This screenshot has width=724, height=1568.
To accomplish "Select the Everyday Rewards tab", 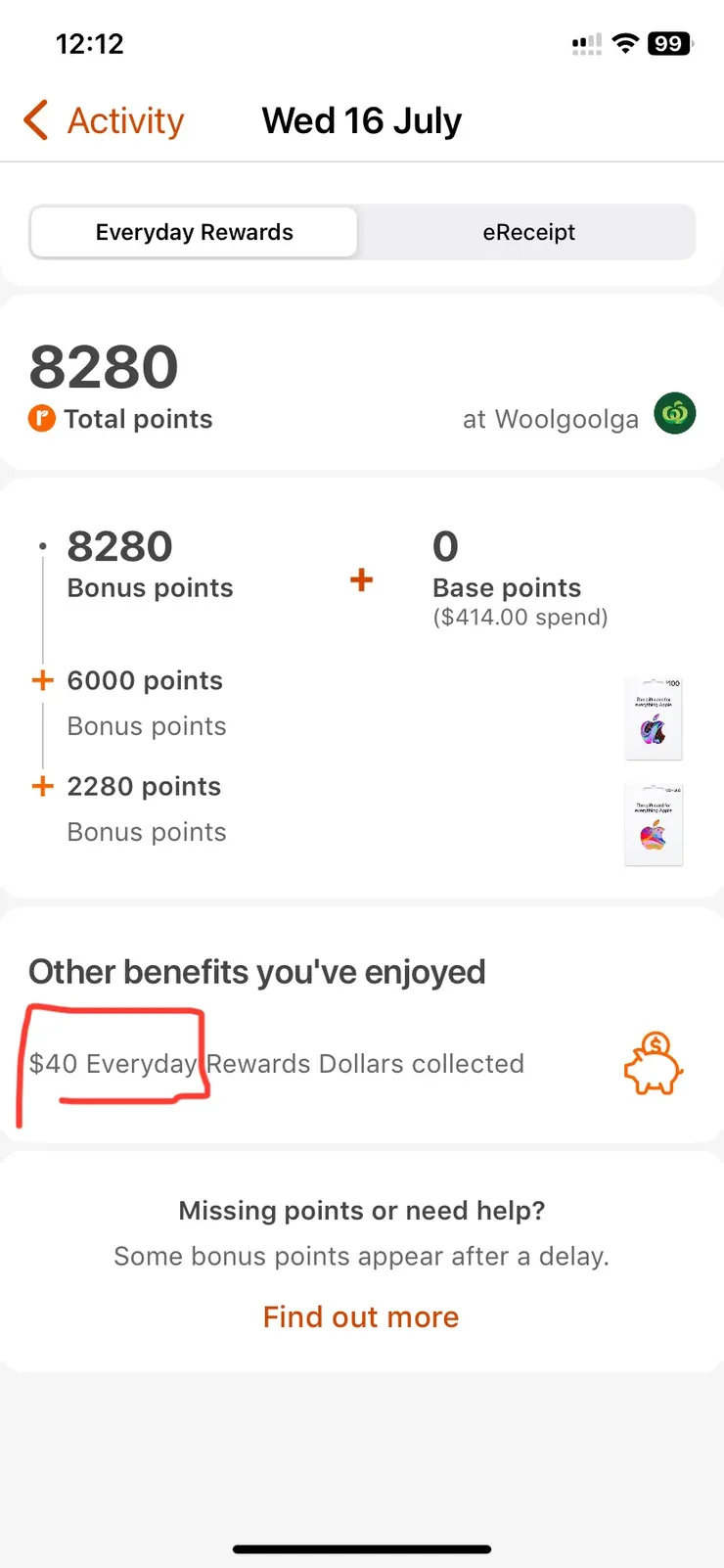I will [x=194, y=232].
